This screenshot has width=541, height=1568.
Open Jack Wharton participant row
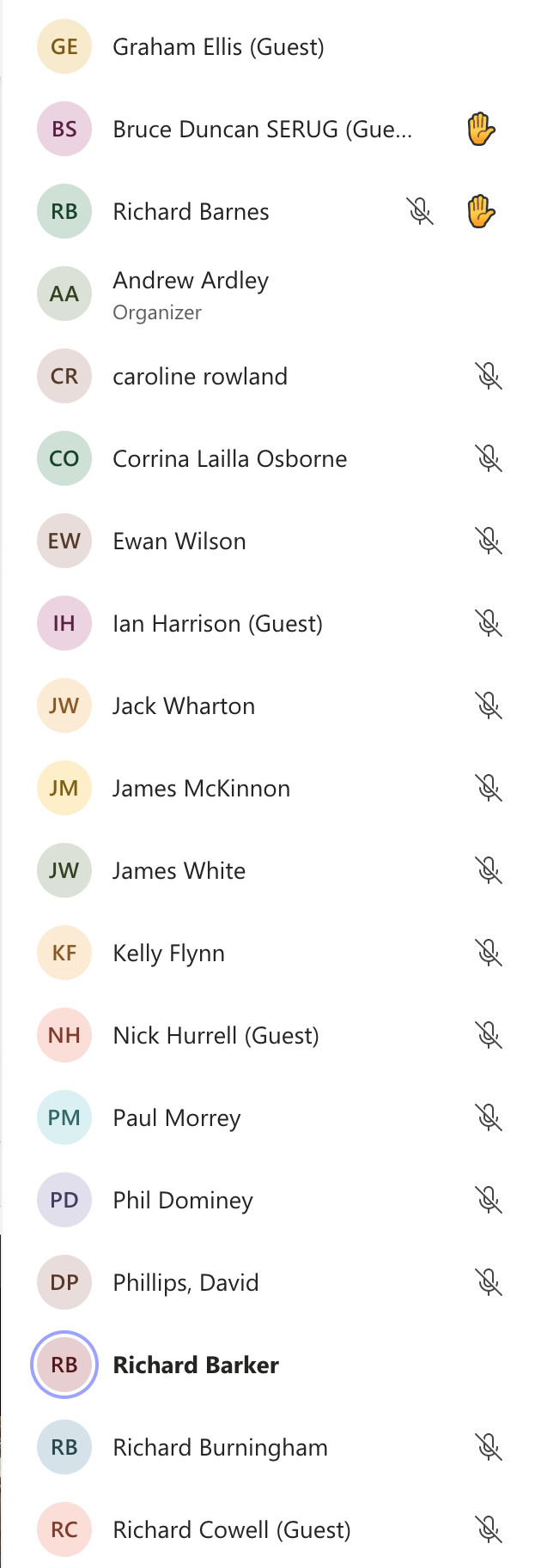point(184,706)
